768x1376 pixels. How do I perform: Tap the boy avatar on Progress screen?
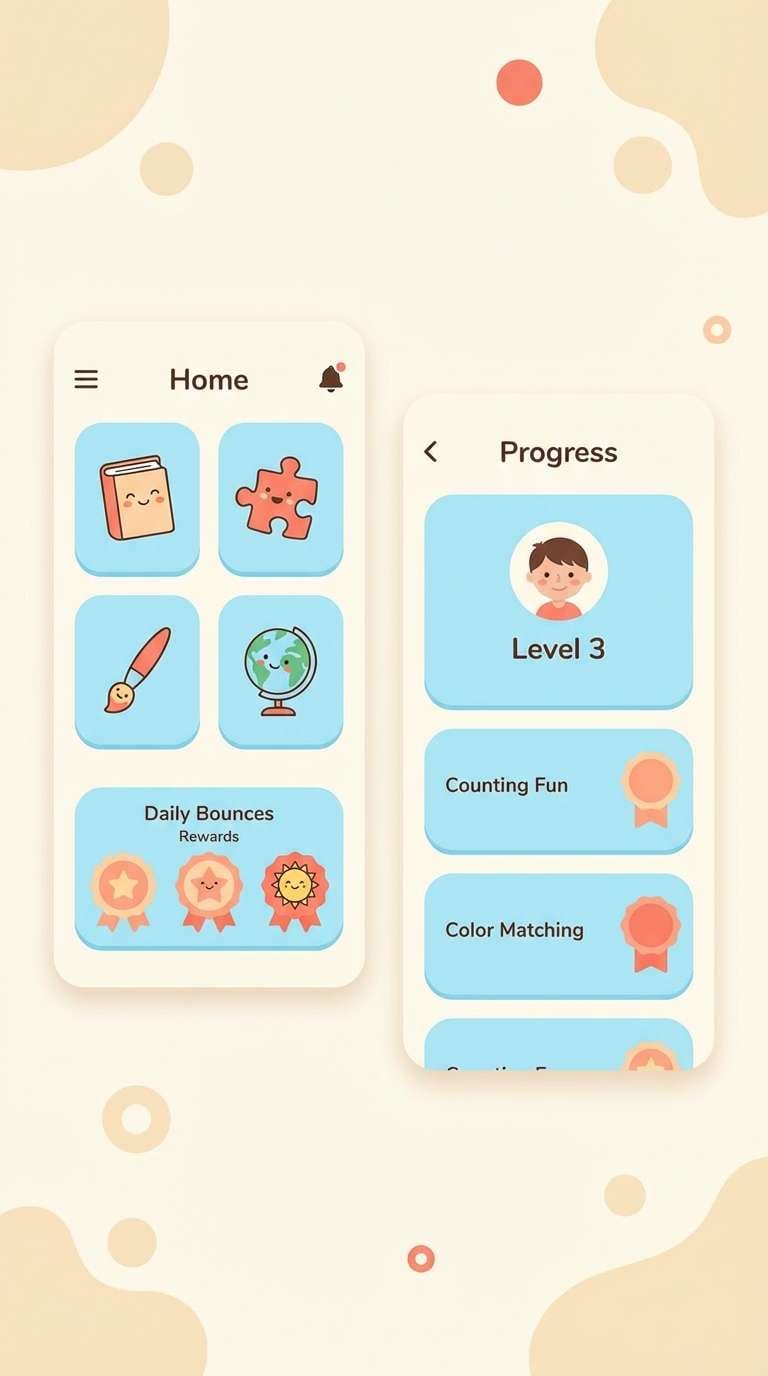tap(558, 572)
